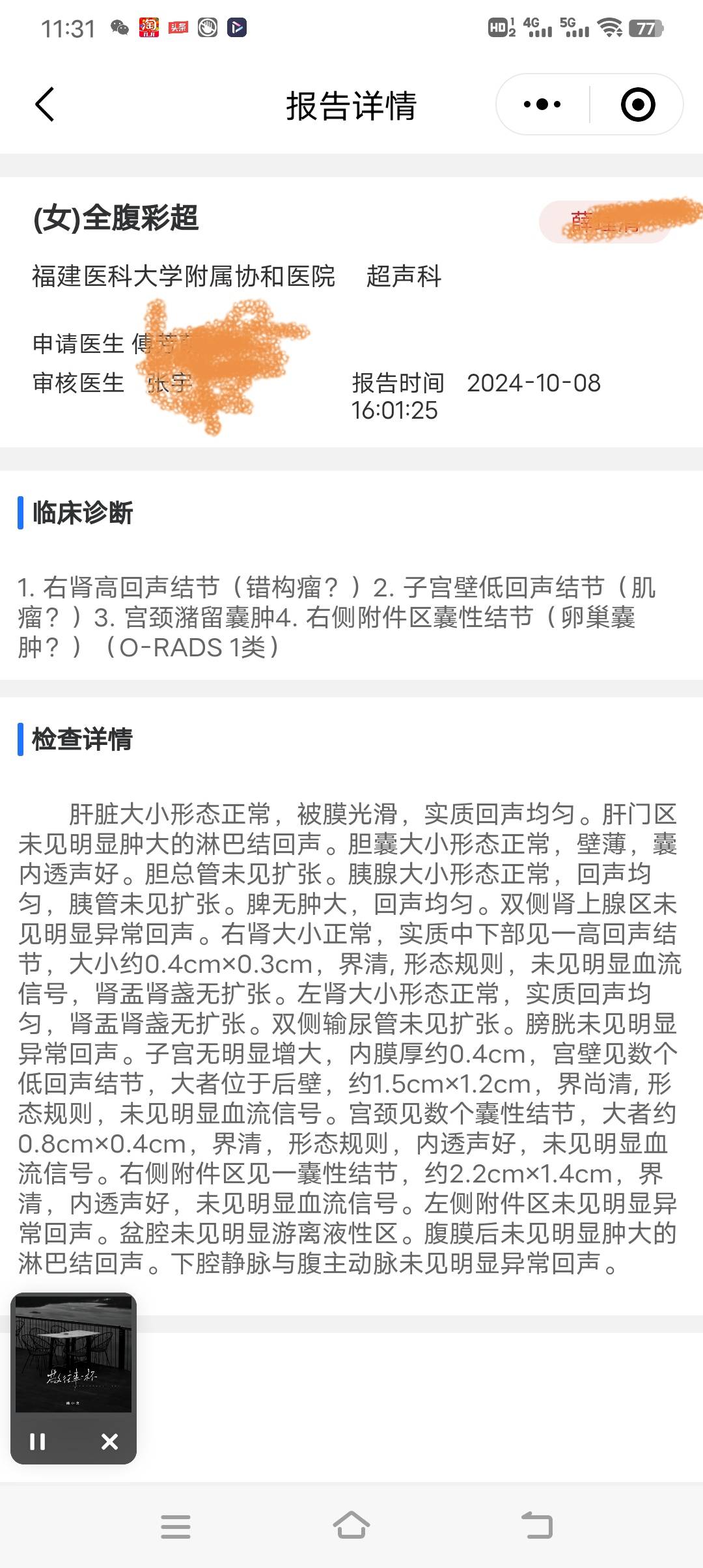Pause the floating music player
Image resolution: width=703 pixels, height=1568 pixels.
(x=37, y=1440)
